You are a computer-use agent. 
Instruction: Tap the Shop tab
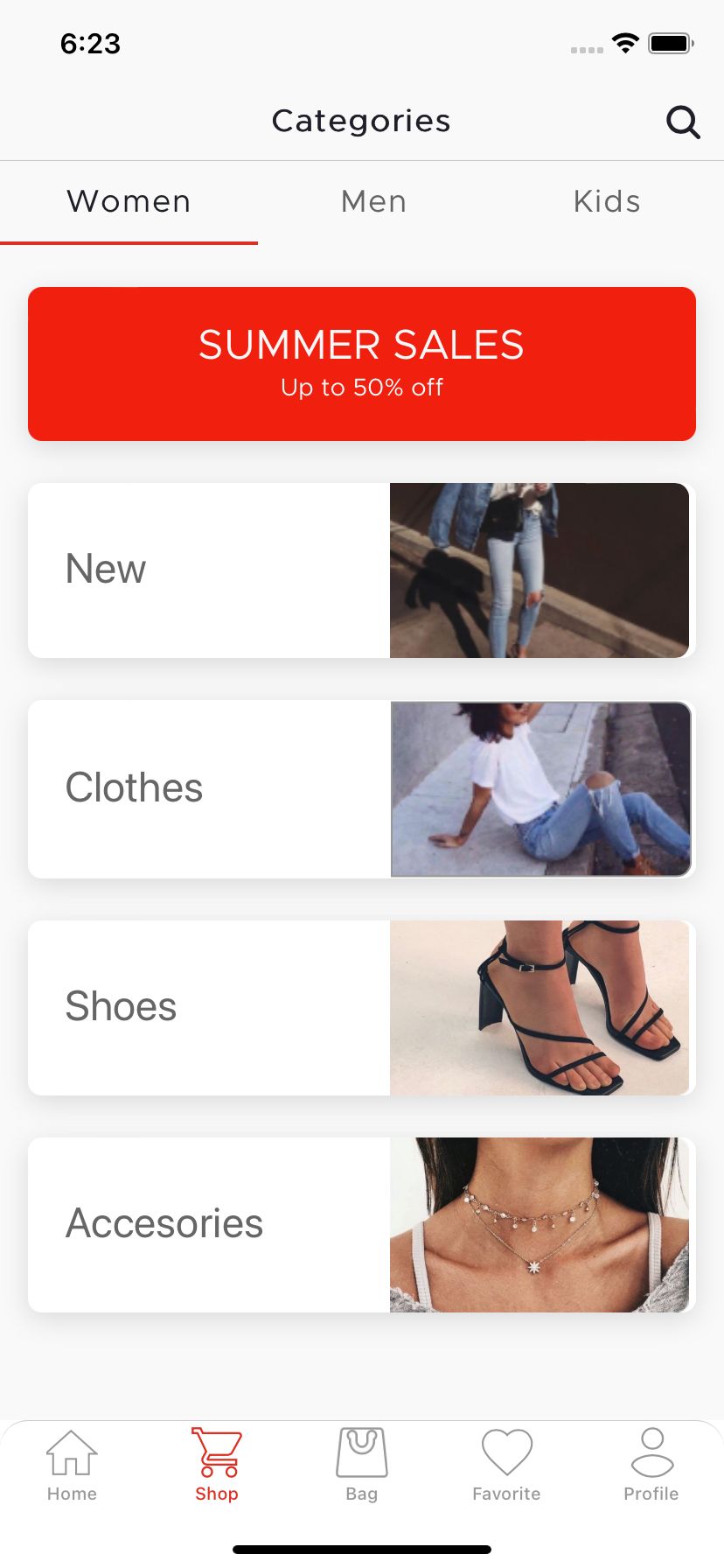point(217,1465)
